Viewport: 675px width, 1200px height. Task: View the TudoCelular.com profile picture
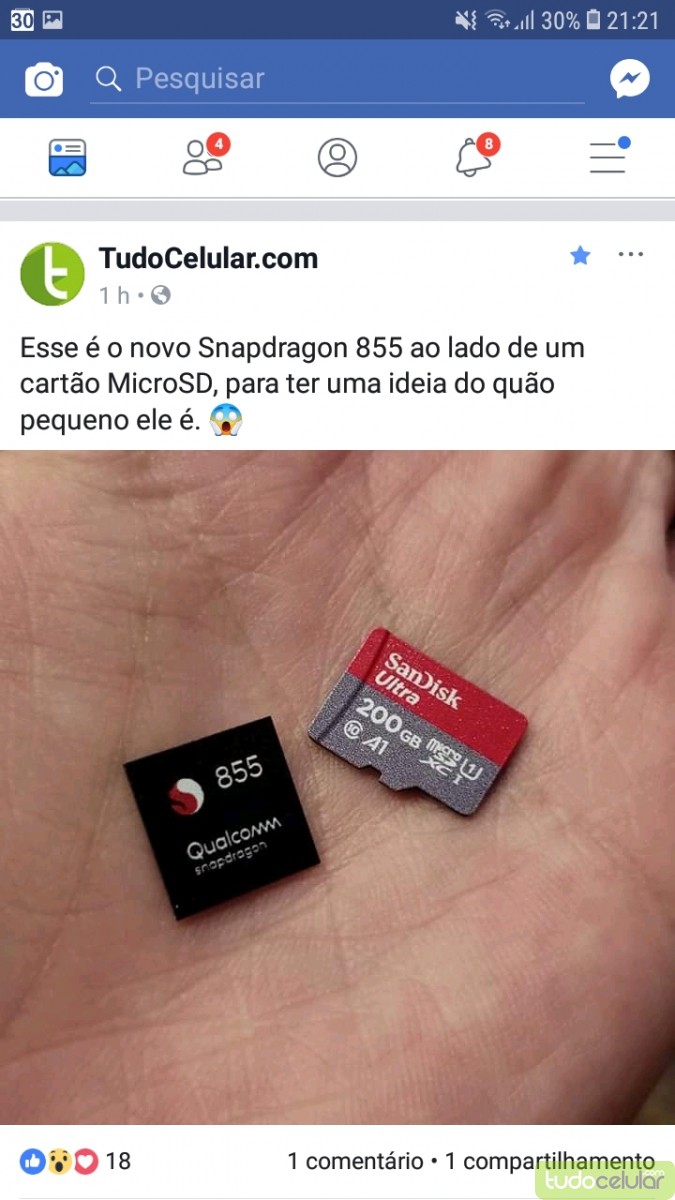[52, 274]
